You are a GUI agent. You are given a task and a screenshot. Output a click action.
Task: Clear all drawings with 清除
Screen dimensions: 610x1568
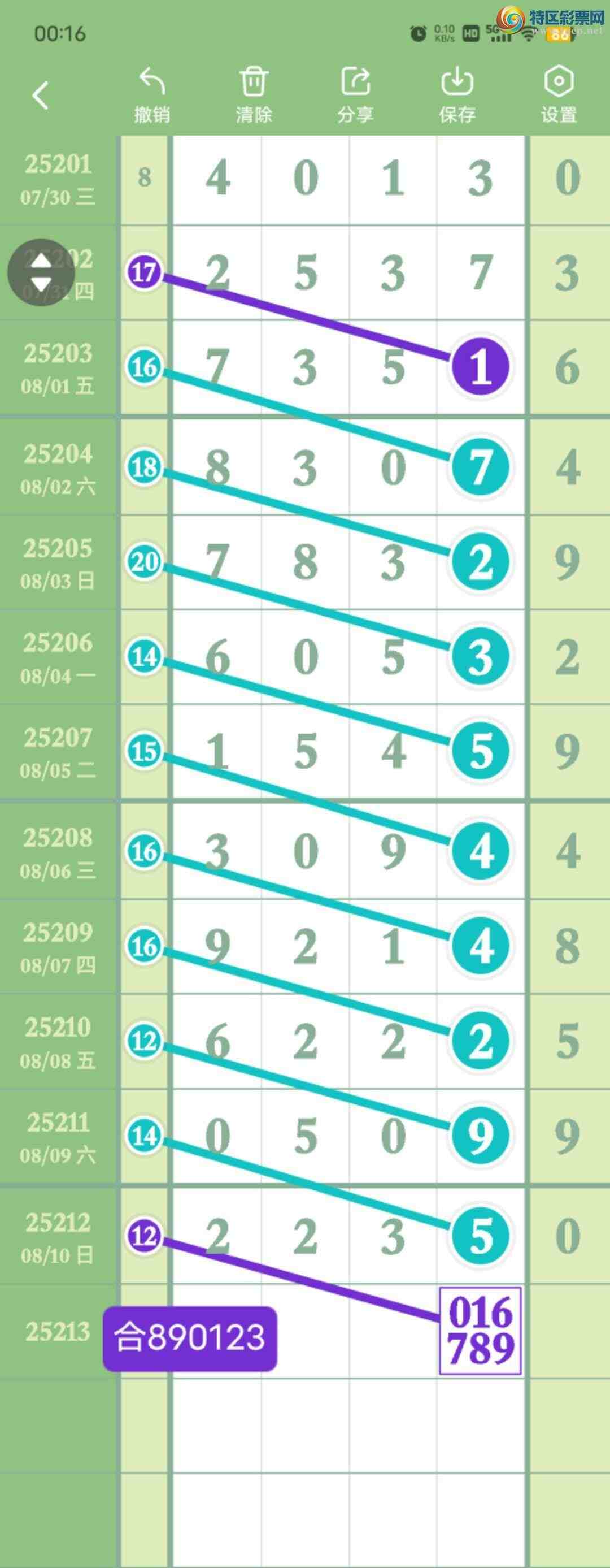point(254,96)
